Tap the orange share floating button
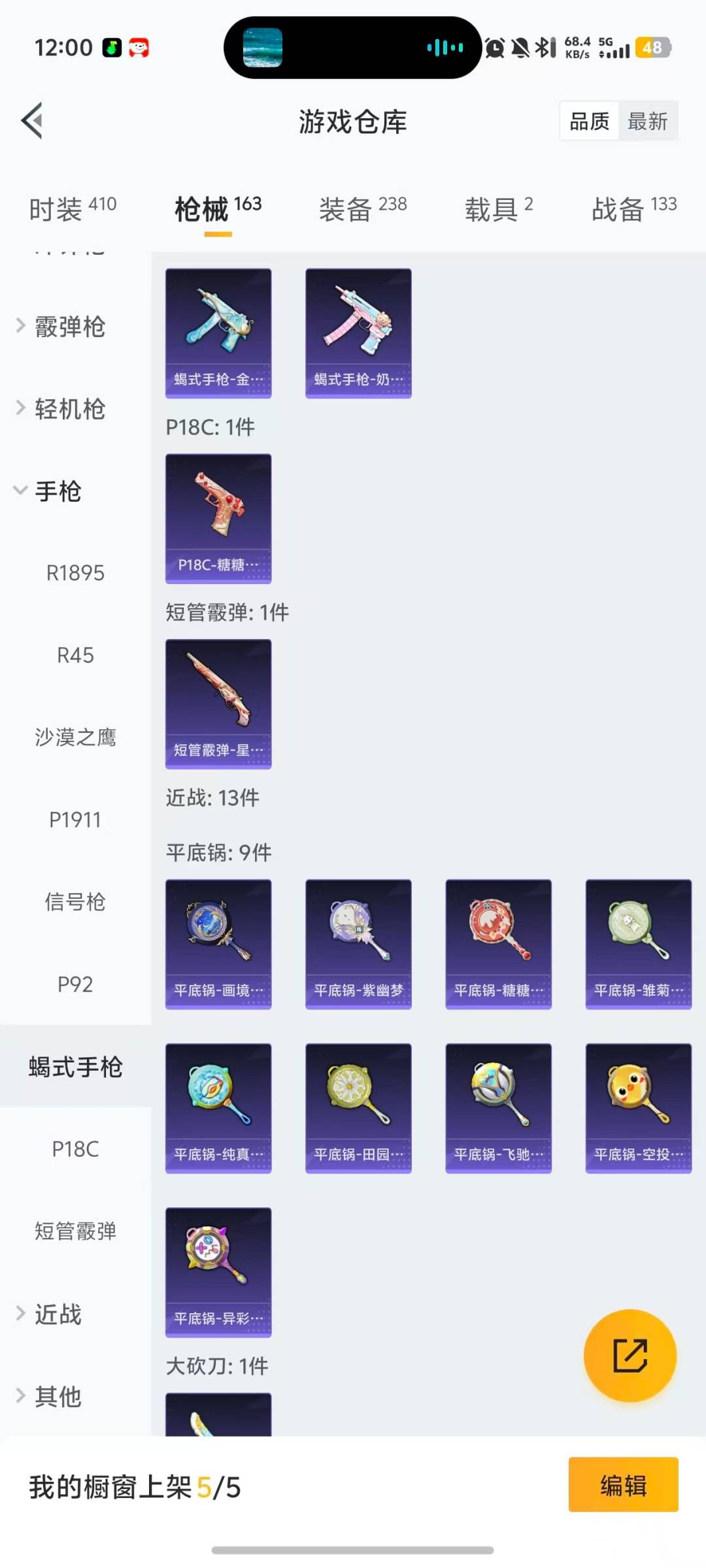706x1568 pixels. [630, 1356]
